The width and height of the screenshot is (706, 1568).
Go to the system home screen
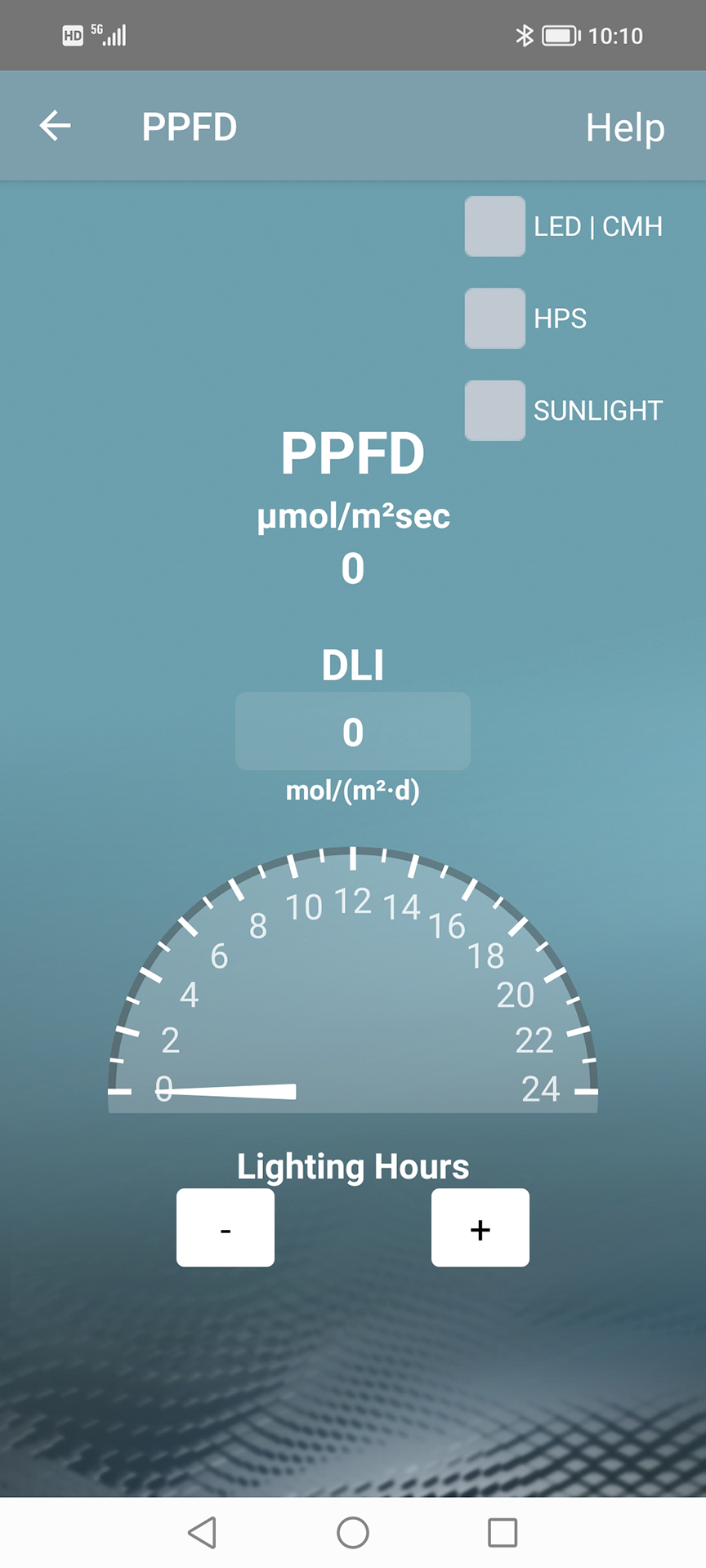(353, 1533)
